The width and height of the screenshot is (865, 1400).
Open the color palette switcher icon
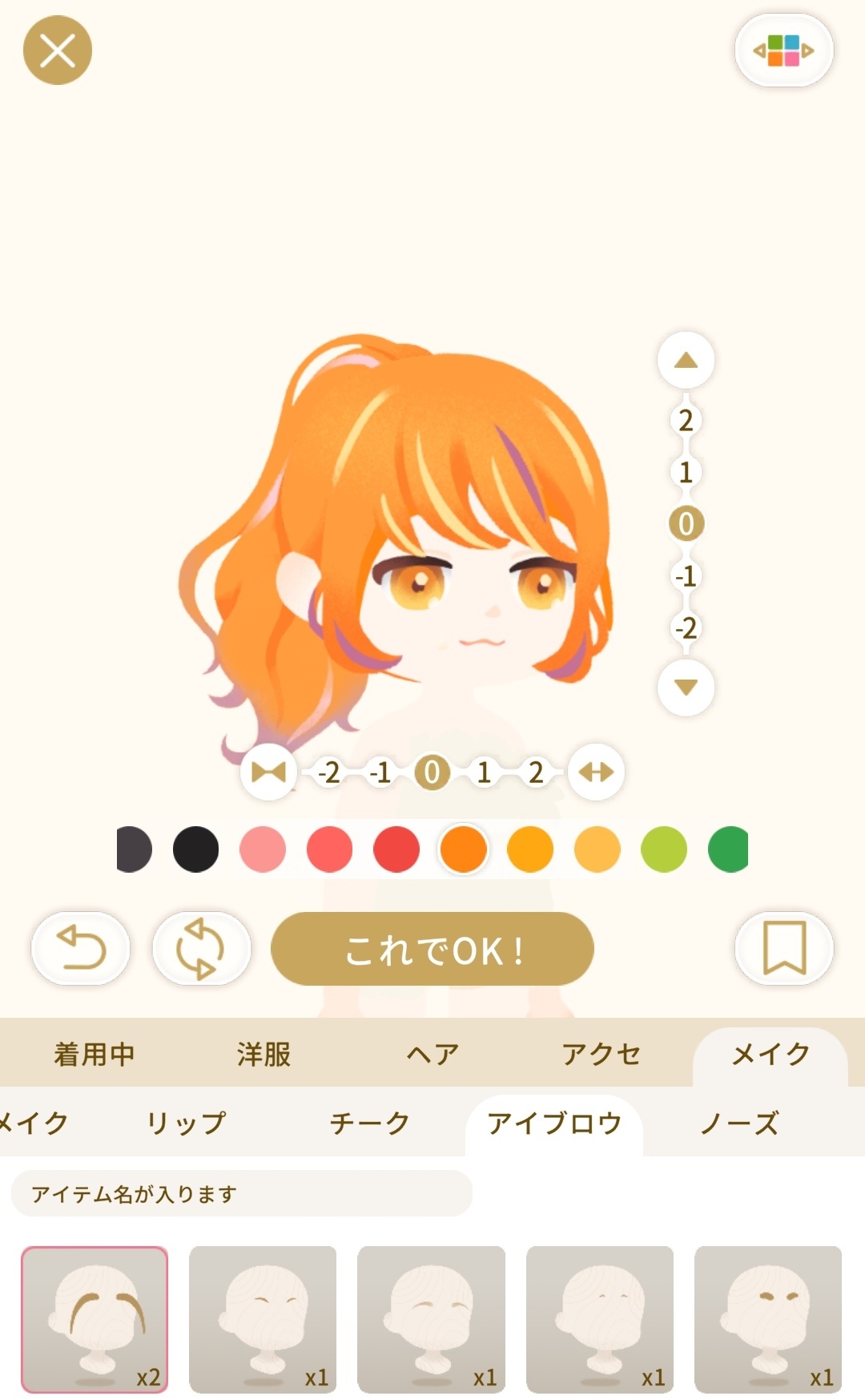(x=784, y=50)
